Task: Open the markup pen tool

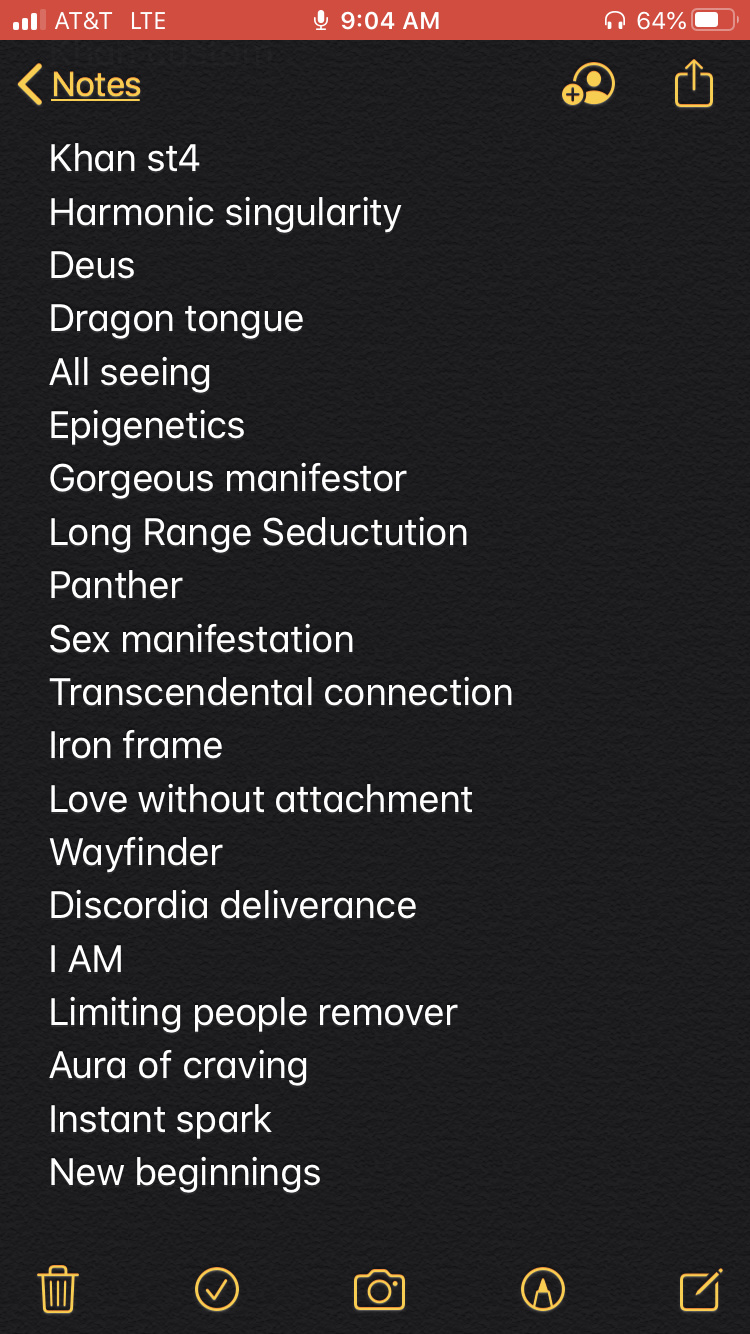Action: coord(543,1289)
